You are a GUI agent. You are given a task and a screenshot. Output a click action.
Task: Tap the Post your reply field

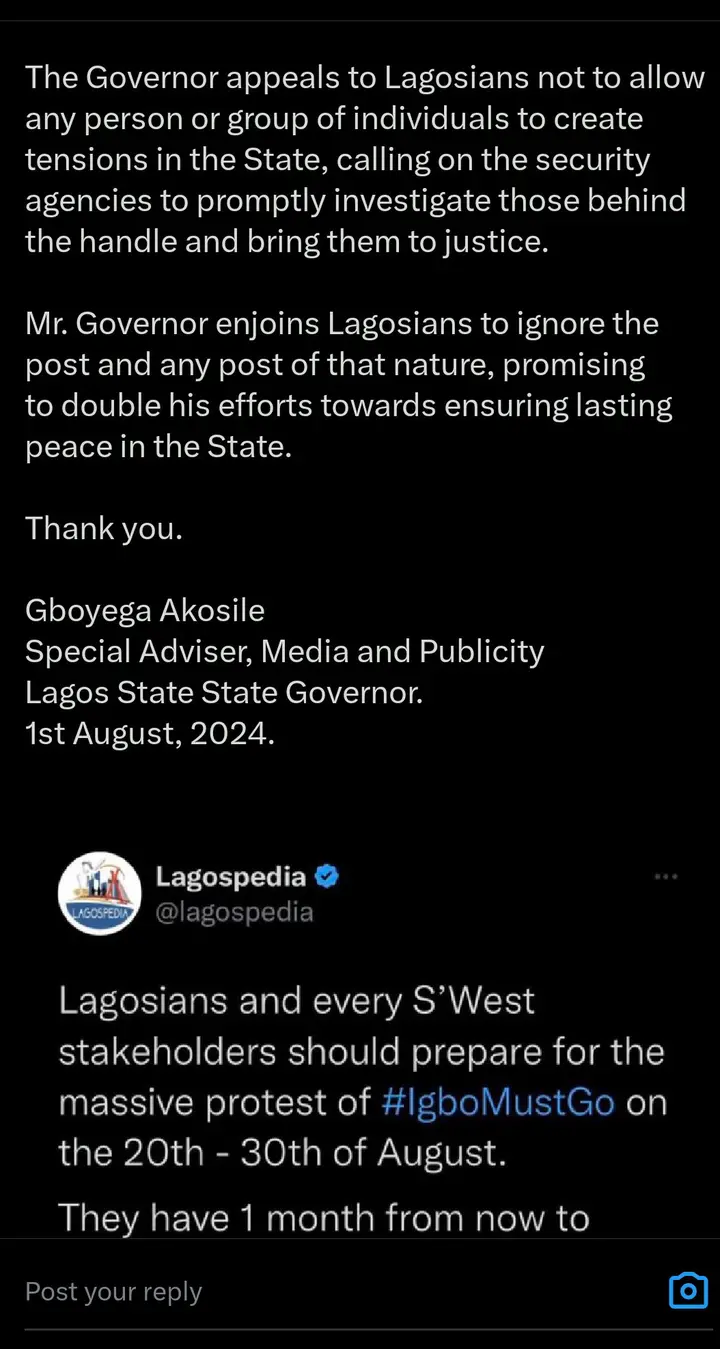300,1291
